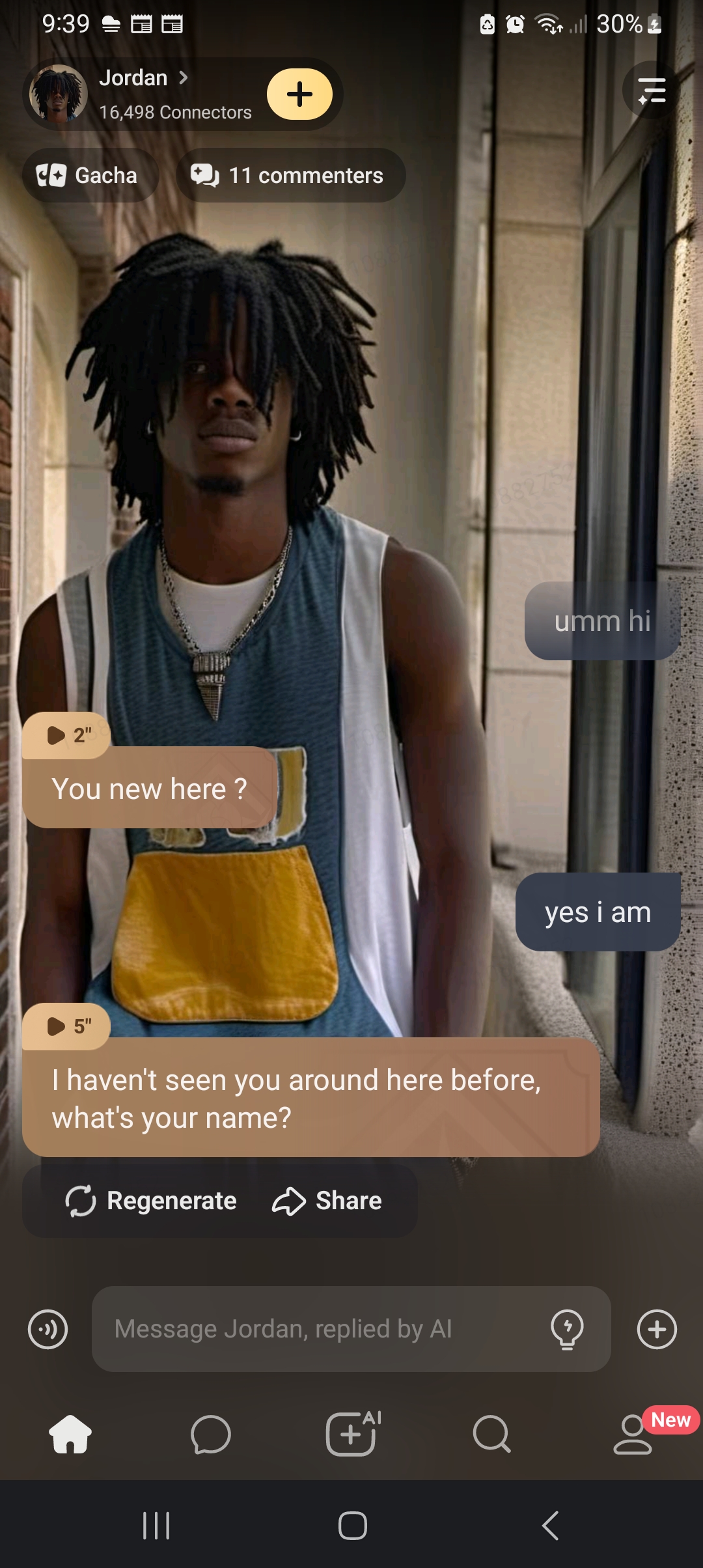703x1568 pixels.
Task: Open the AI create tab
Action: (x=351, y=1434)
